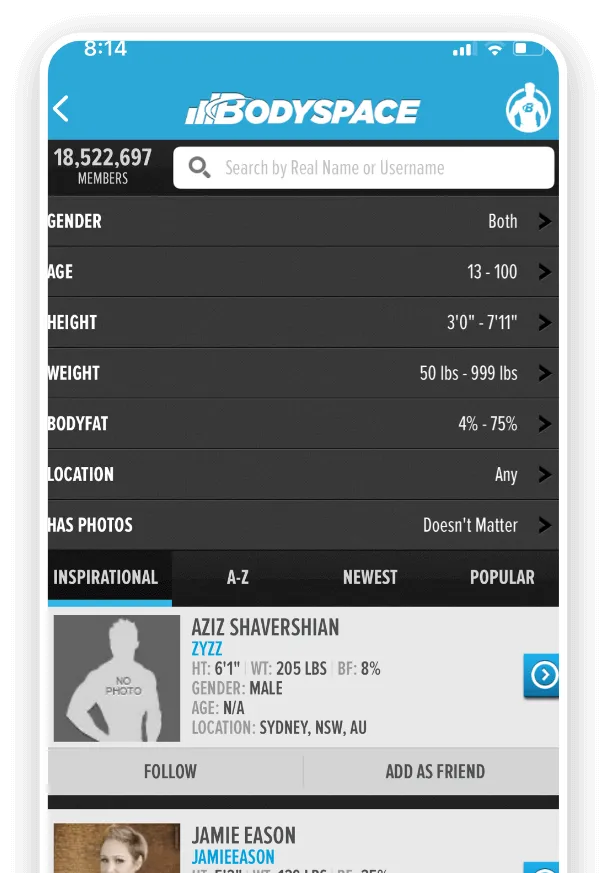Screen dimensions: 611x873
Task: Open Aziz Shavershian's profile arrow
Action: pos(542,676)
